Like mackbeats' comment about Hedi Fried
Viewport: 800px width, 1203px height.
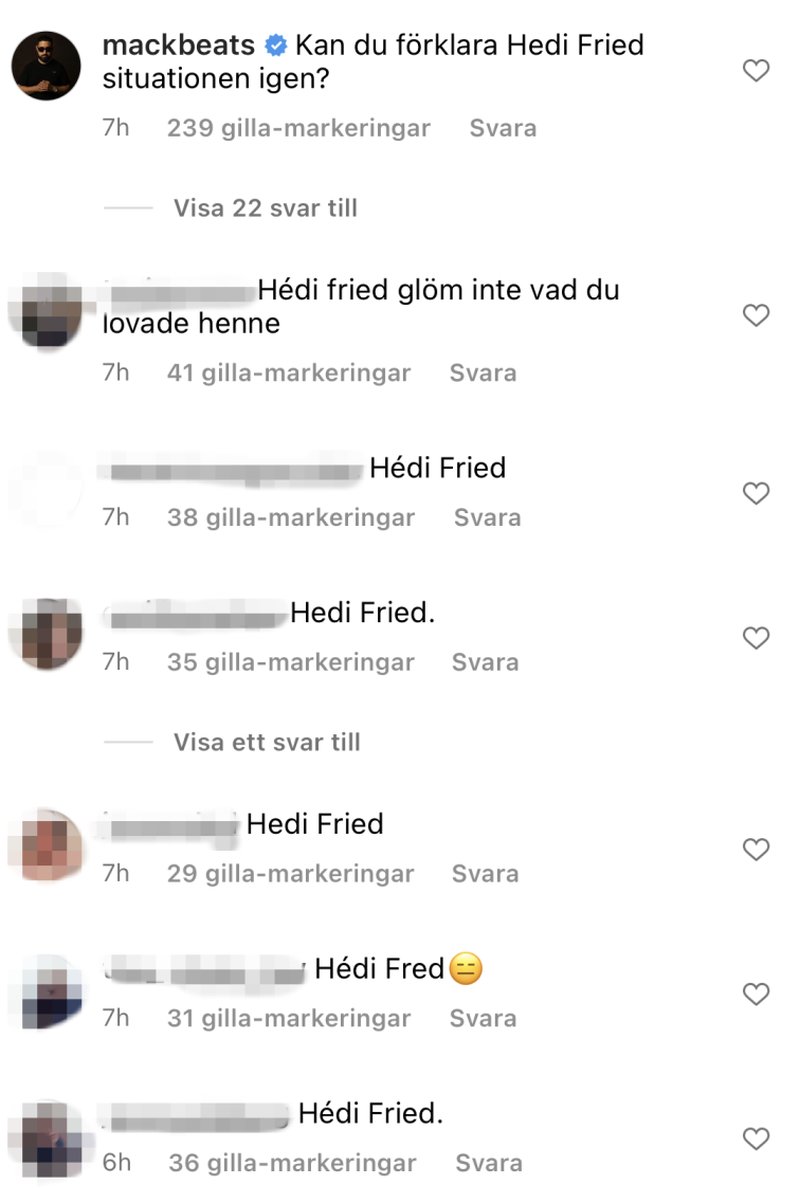[757, 70]
